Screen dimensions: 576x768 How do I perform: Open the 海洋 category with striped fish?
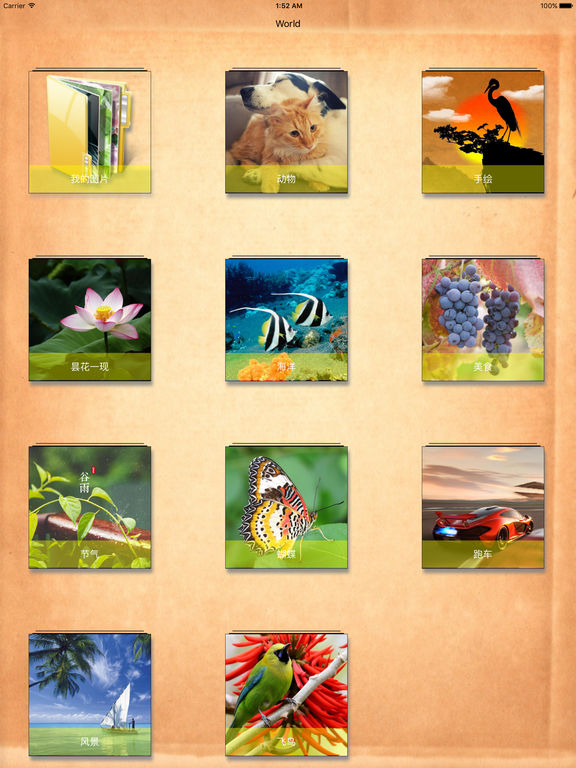point(287,319)
